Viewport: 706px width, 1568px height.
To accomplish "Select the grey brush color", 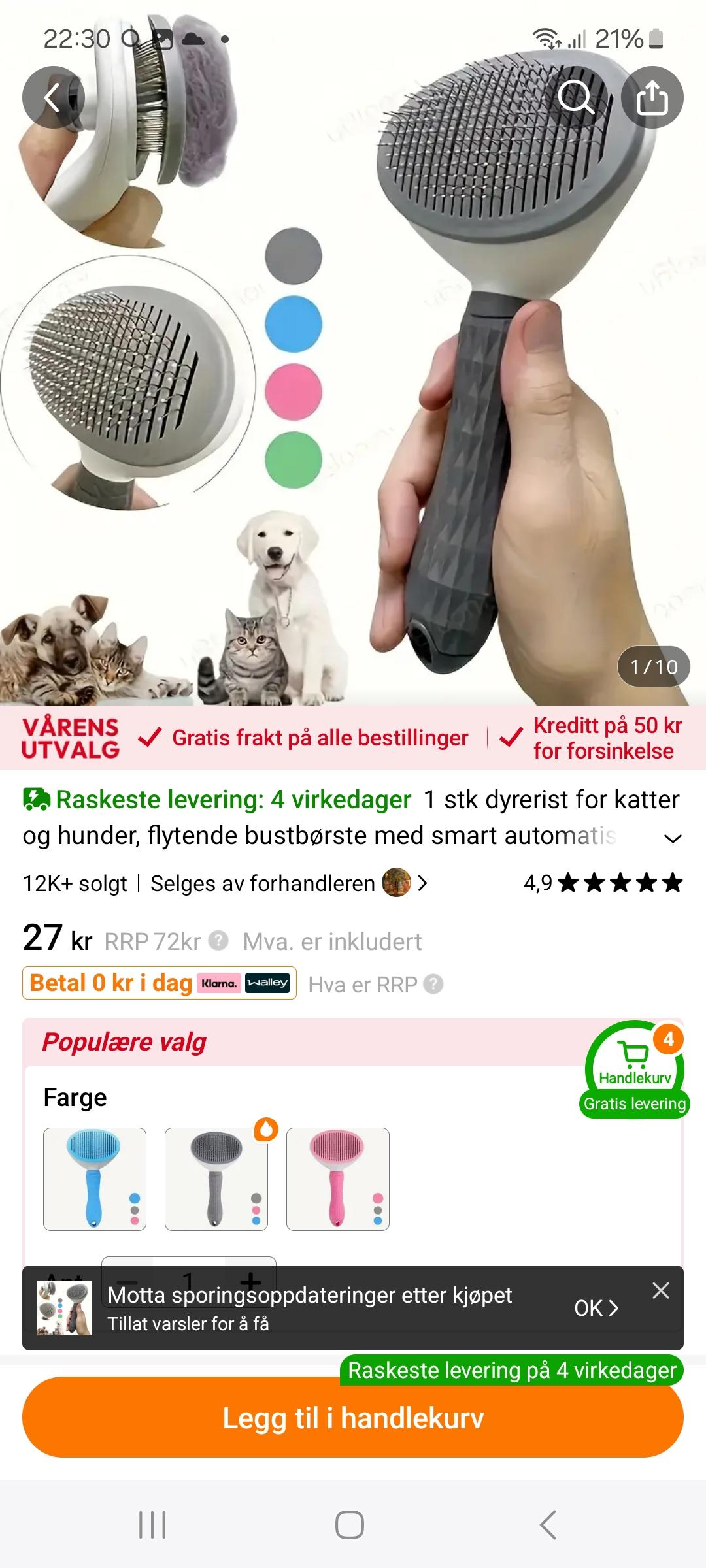I will (216, 1179).
